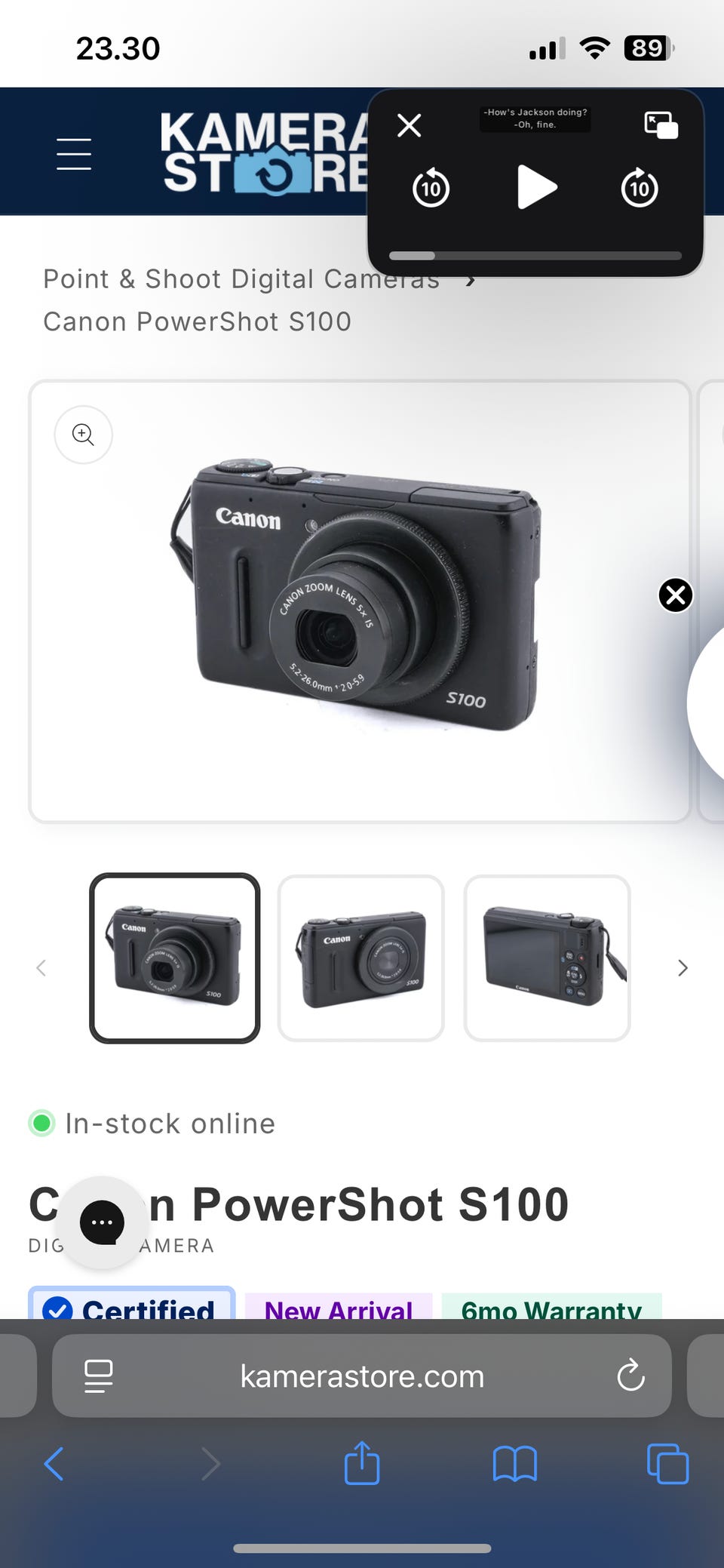Open Safari bookmarks
The height and width of the screenshot is (1568, 724).
pyautogui.click(x=514, y=1464)
